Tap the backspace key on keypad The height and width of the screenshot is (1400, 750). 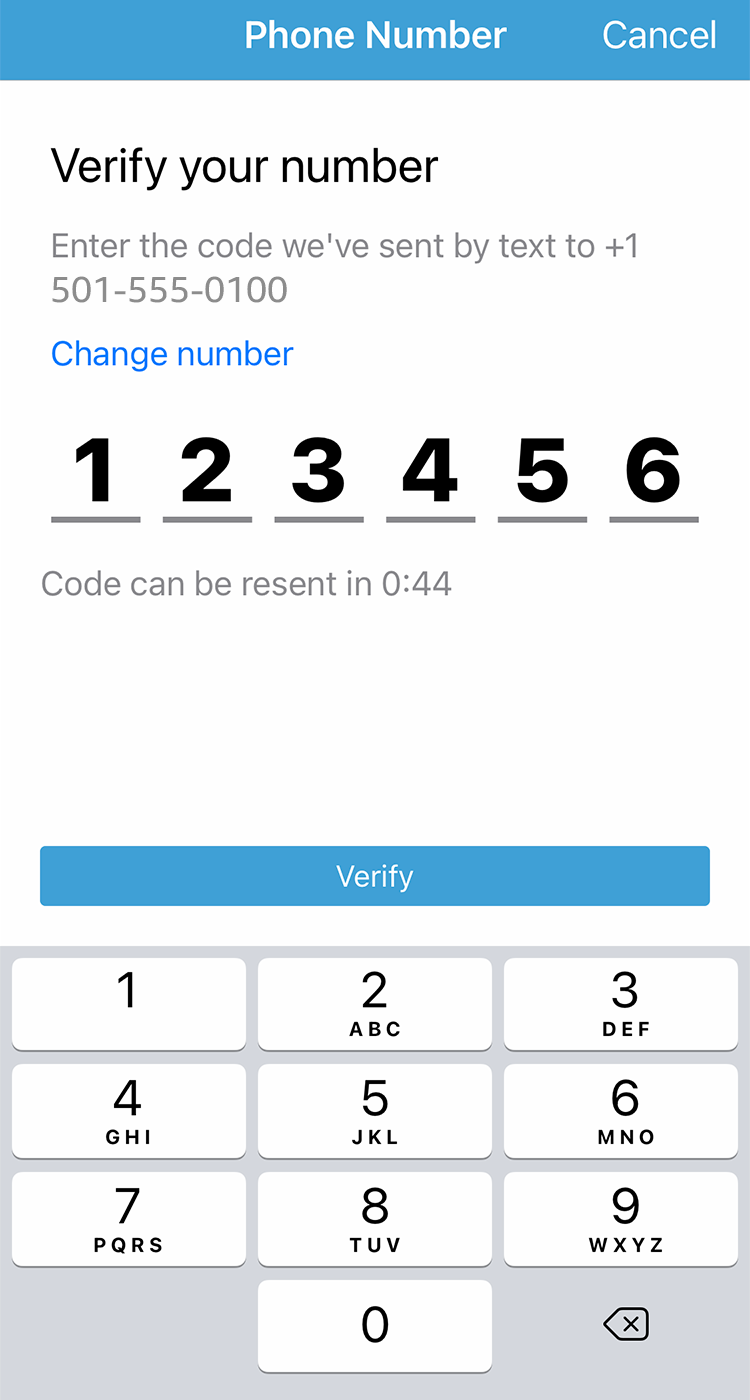click(x=626, y=1325)
